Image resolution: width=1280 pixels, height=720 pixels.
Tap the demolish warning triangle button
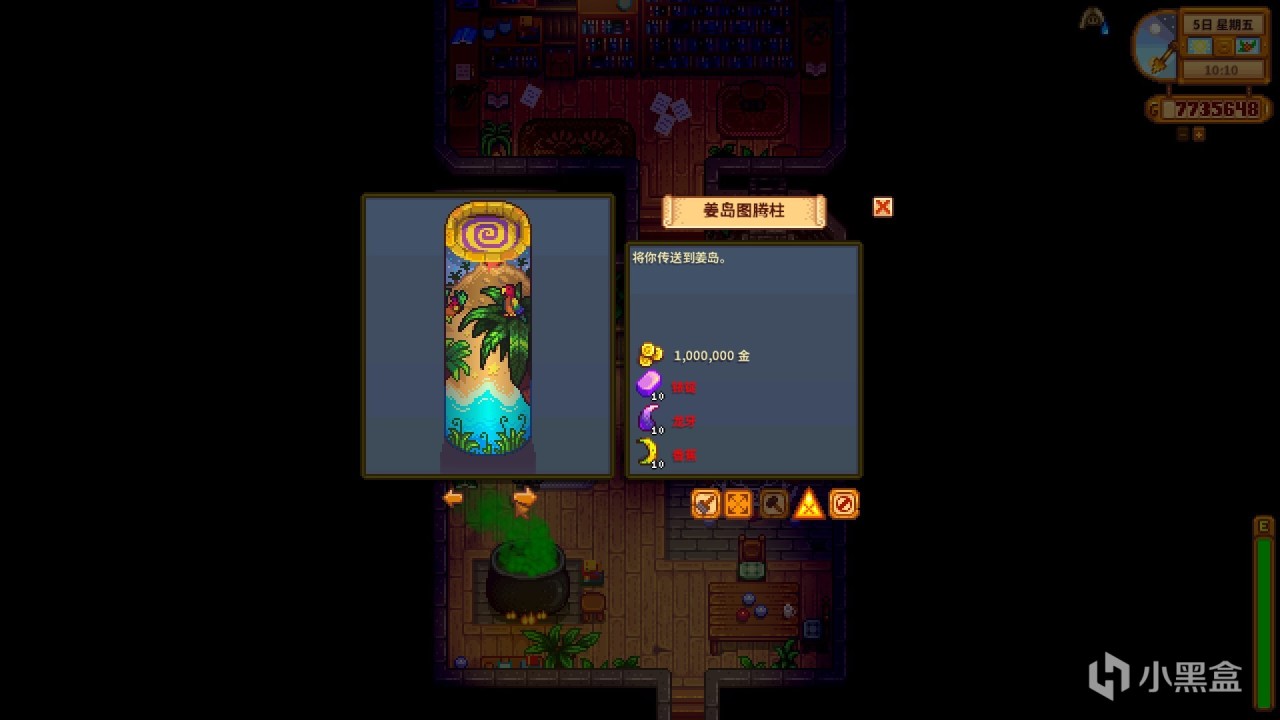(x=808, y=503)
